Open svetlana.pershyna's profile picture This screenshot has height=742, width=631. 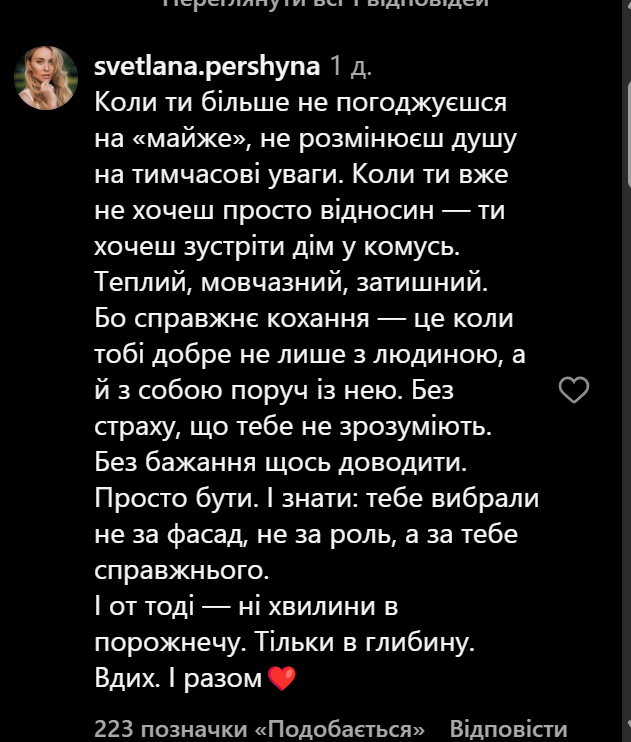coord(46,78)
